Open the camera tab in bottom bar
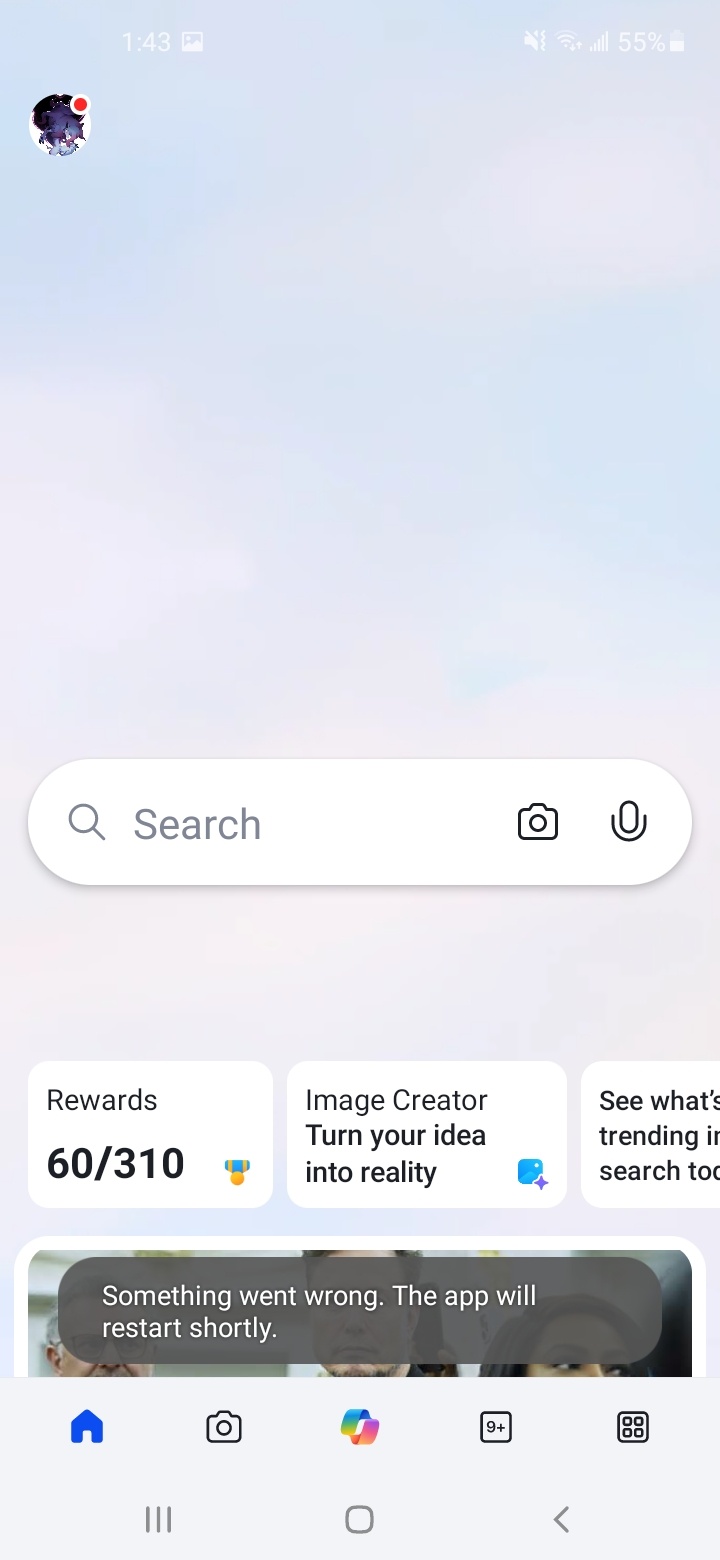 (223, 1427)
